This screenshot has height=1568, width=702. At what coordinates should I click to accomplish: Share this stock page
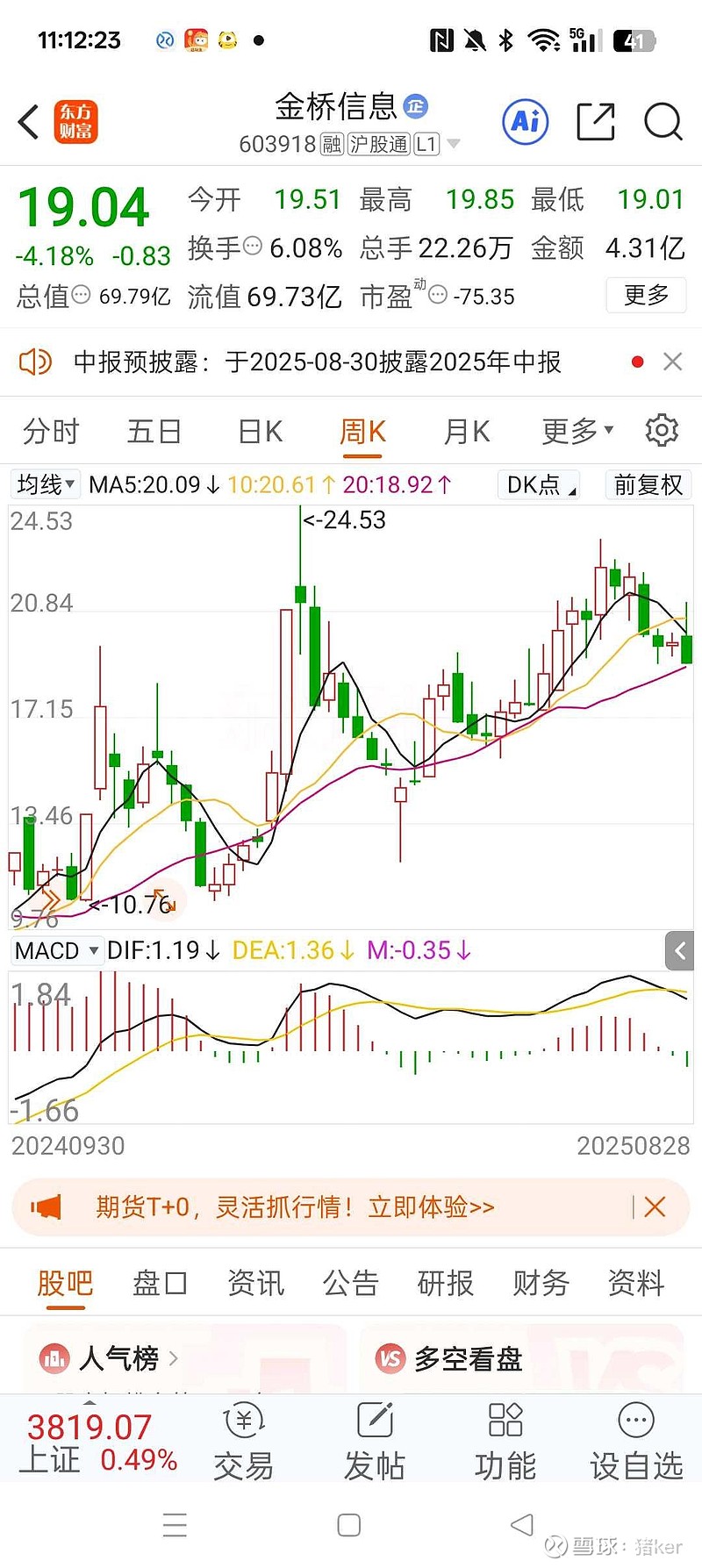pos(595,122)
